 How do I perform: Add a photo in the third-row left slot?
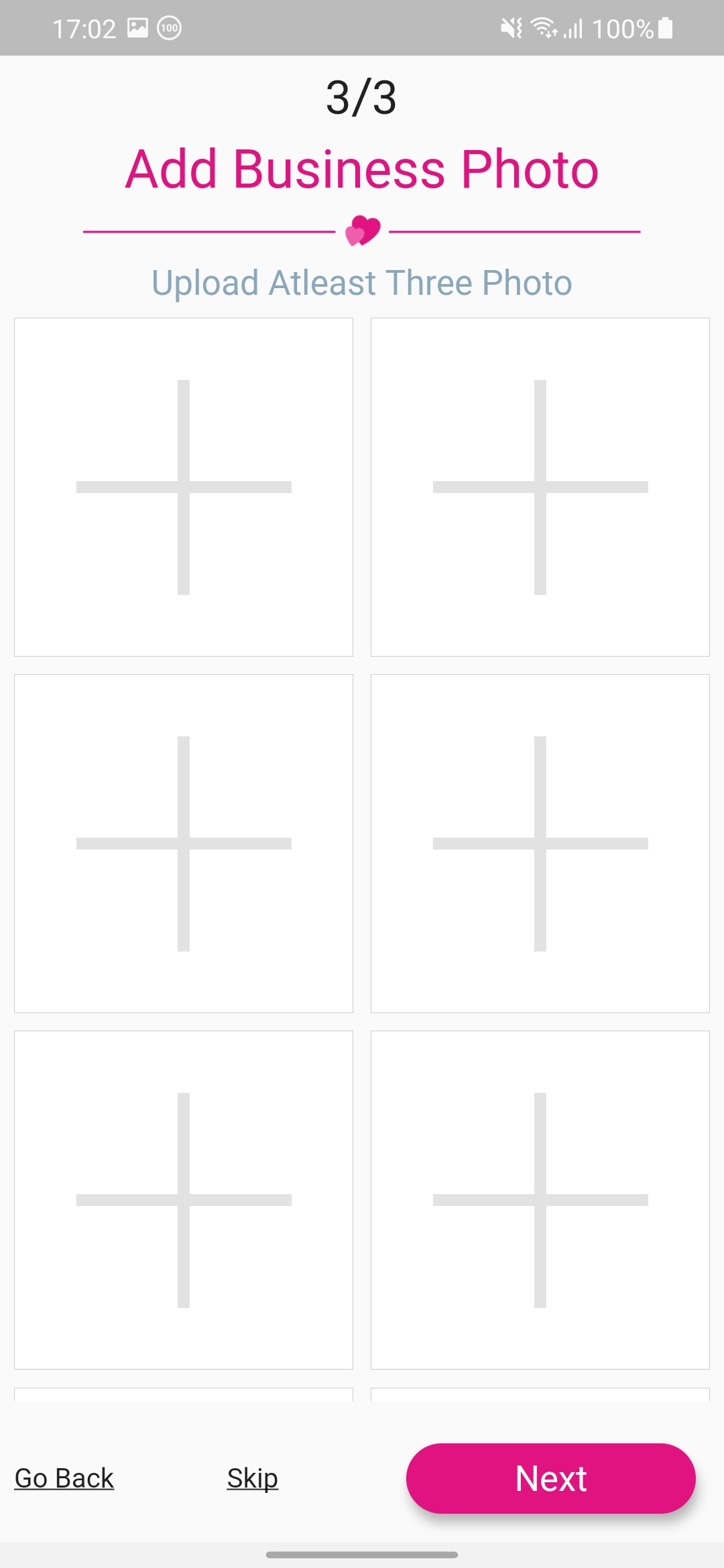point(184,1200)
